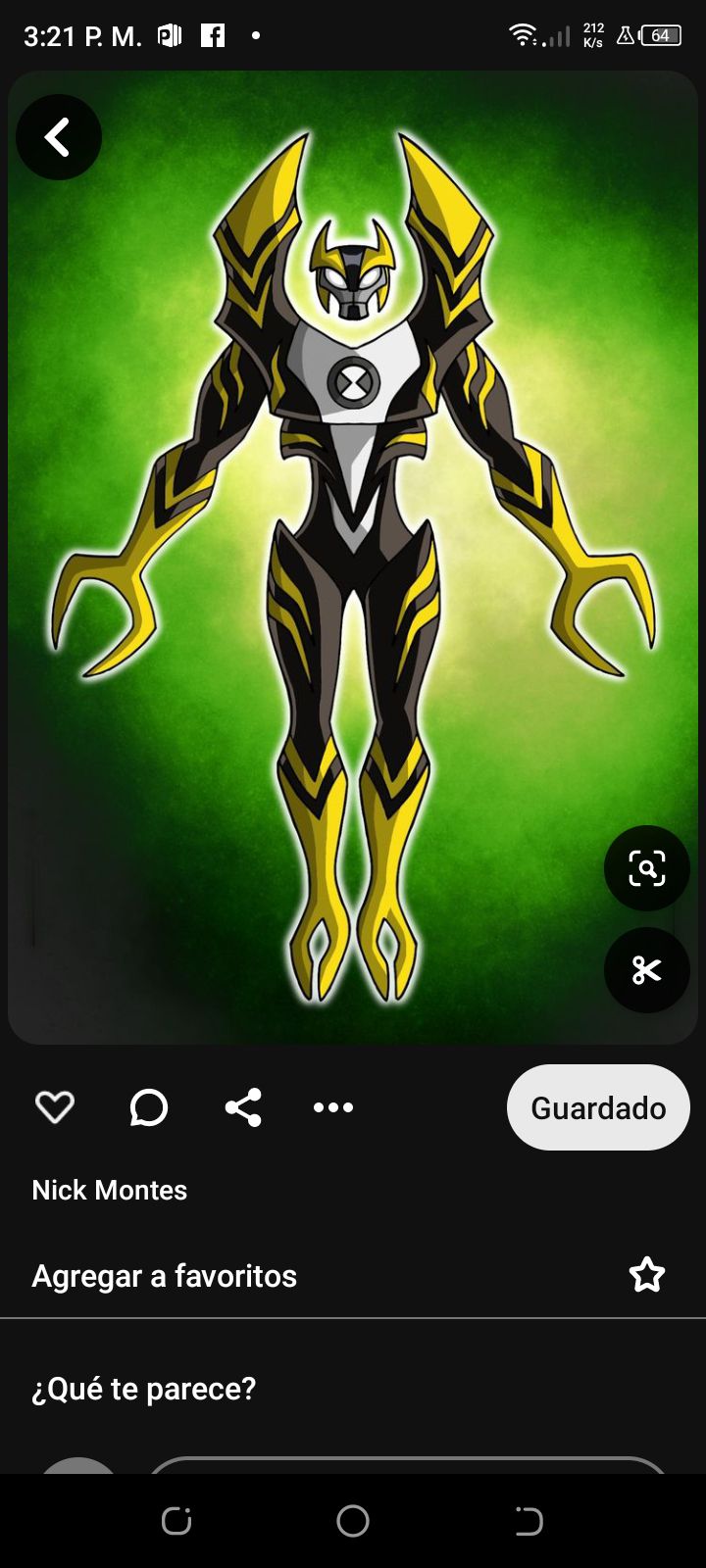Tap the Agregar a favoritos star
The width and height of the screenshot is (706, 1568).
(x=646, y=1275)
